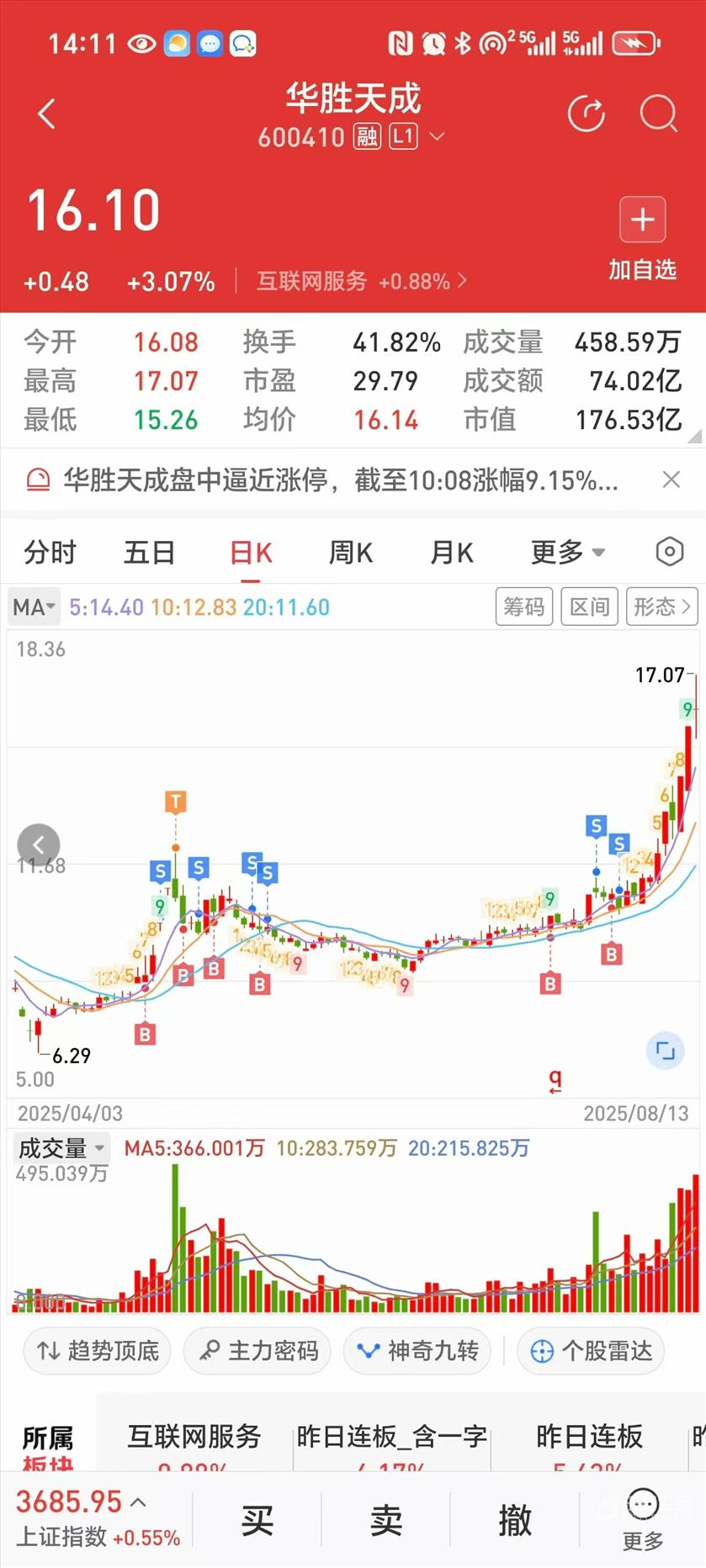This screenshot has width=706, height=1568.
Task: Select the 月K chart tab
Action: pos(452,553)
